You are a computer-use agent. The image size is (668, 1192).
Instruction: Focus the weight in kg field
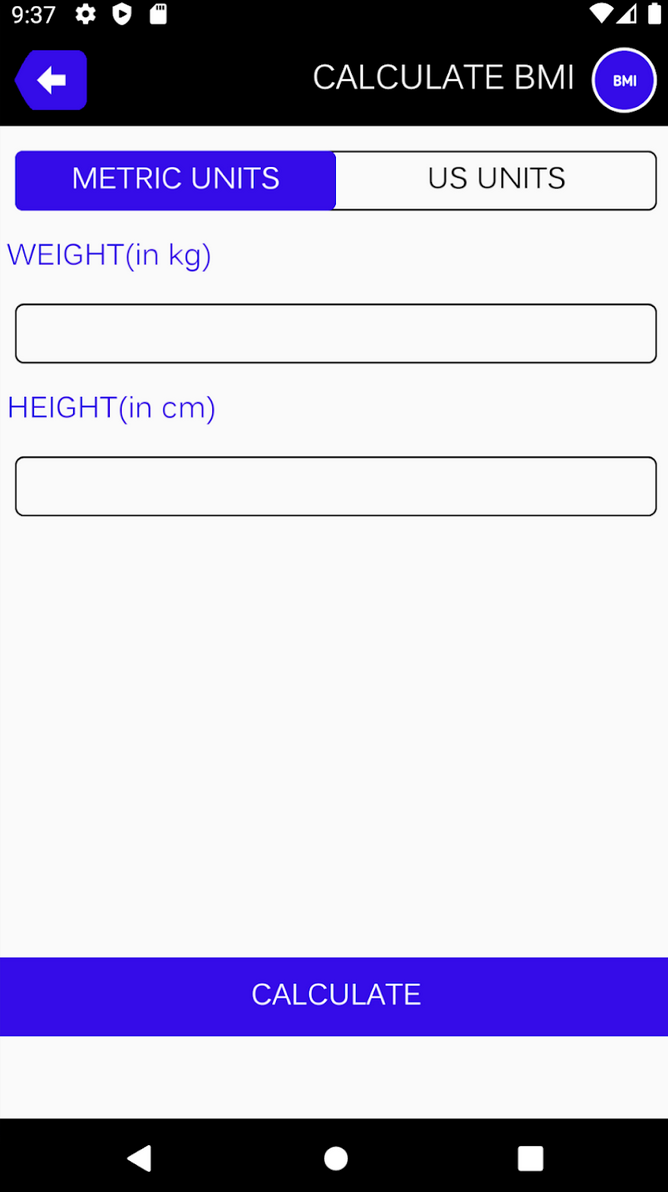(336, 334)
